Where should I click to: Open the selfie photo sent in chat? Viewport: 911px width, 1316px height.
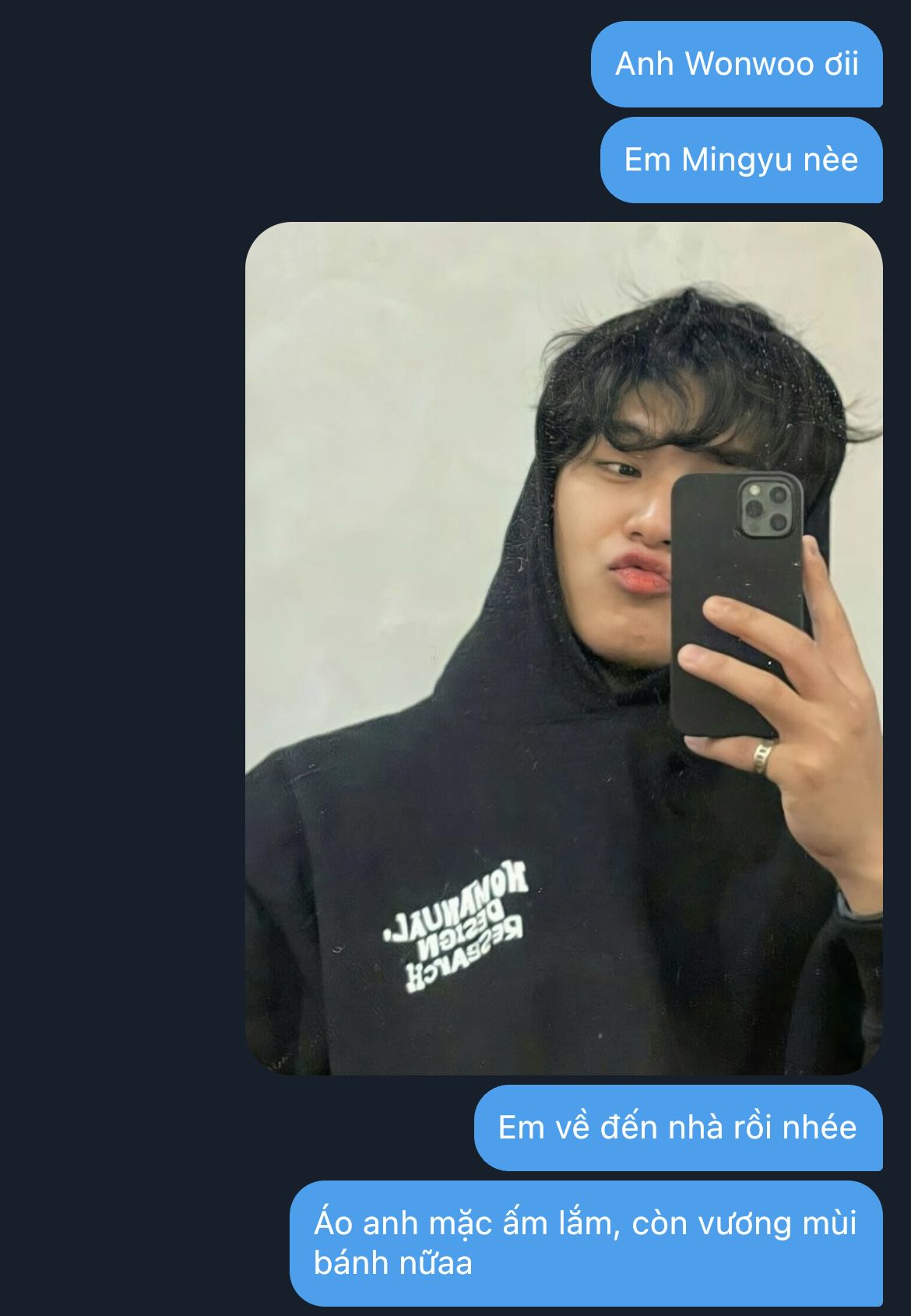(564, 648)
